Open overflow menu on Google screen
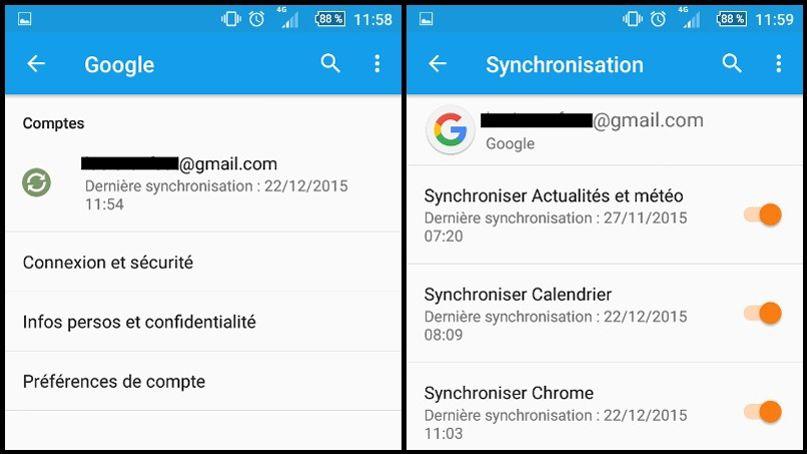This screenshot has height=454, width=807. 377,64
